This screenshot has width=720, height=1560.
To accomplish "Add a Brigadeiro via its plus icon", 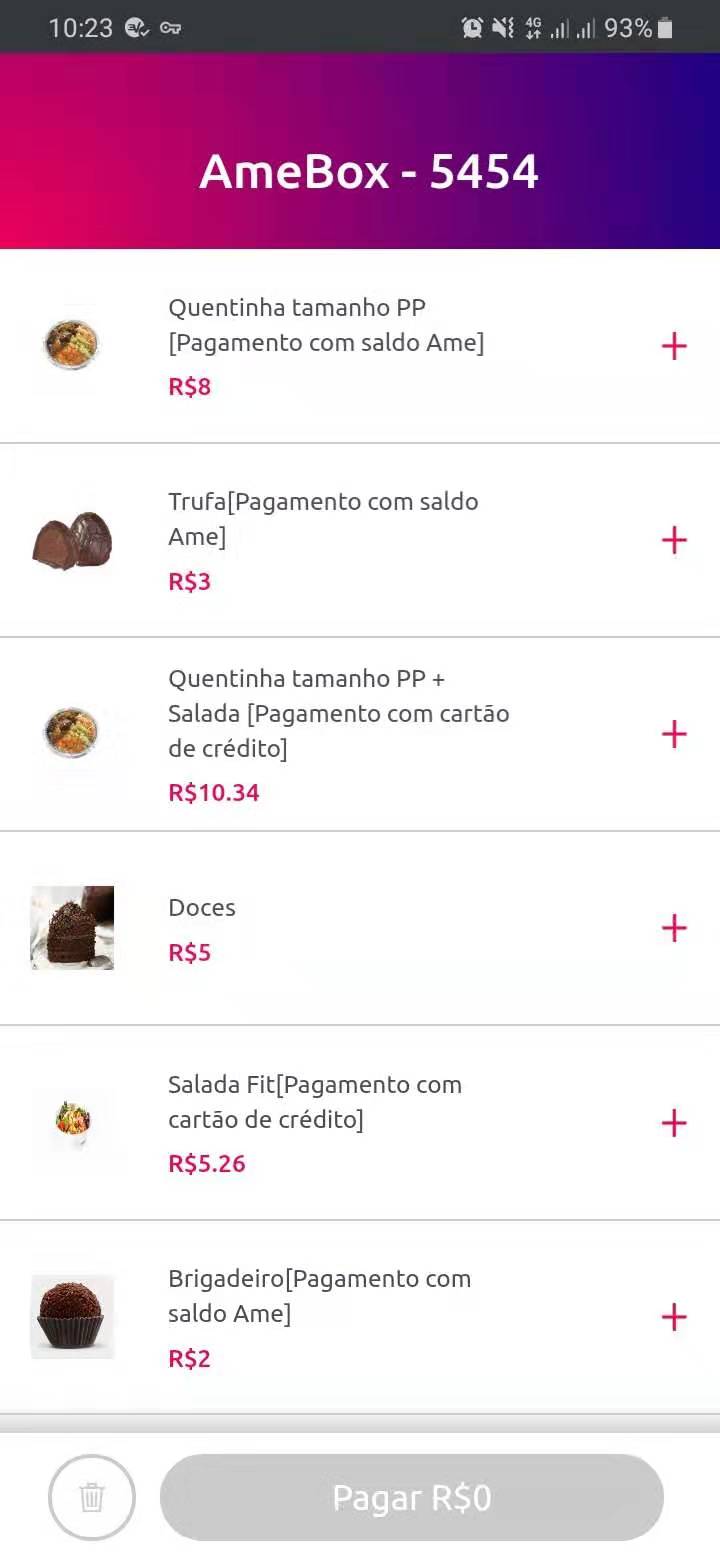I will tap(674, 1317).
